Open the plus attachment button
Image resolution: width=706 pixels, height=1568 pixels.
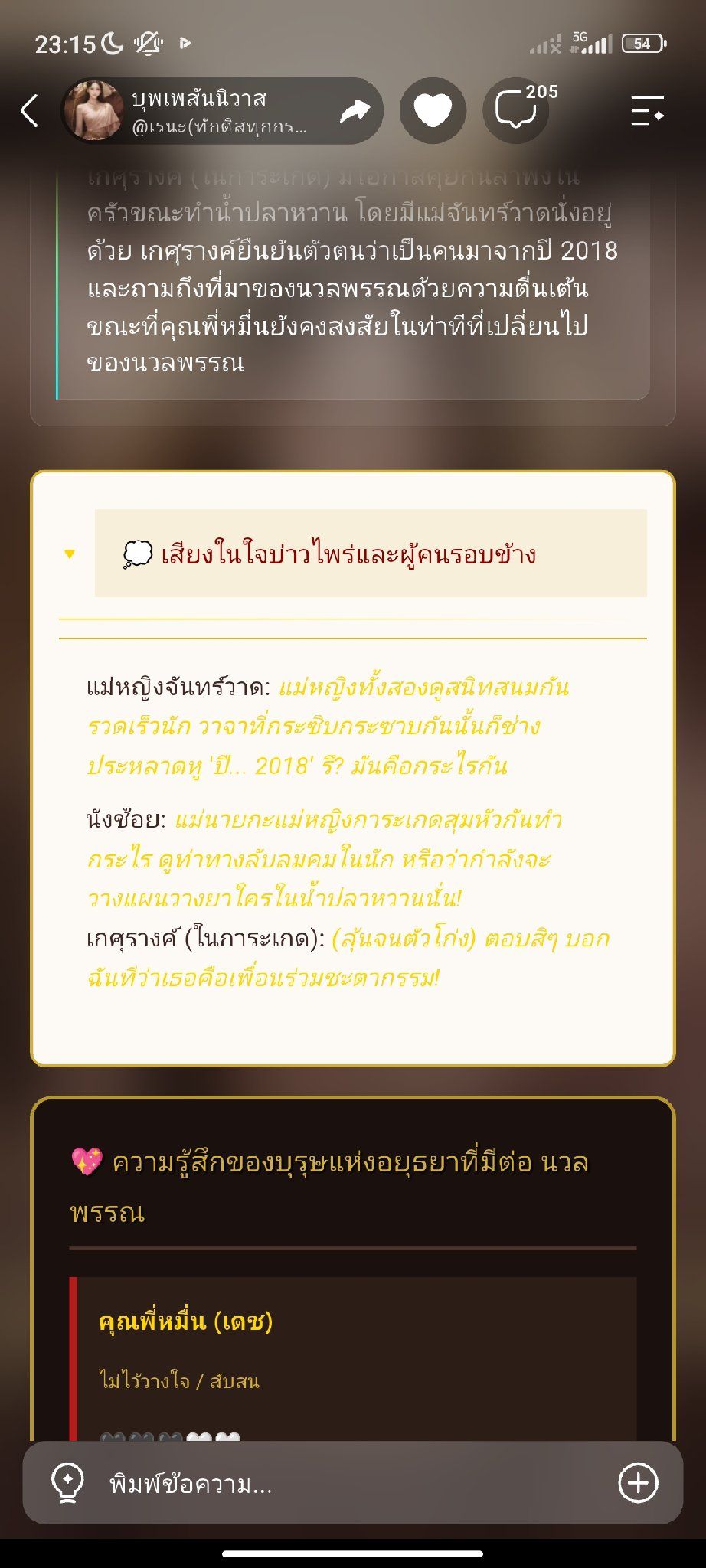pyautogui.click(x=638, y=1483)
